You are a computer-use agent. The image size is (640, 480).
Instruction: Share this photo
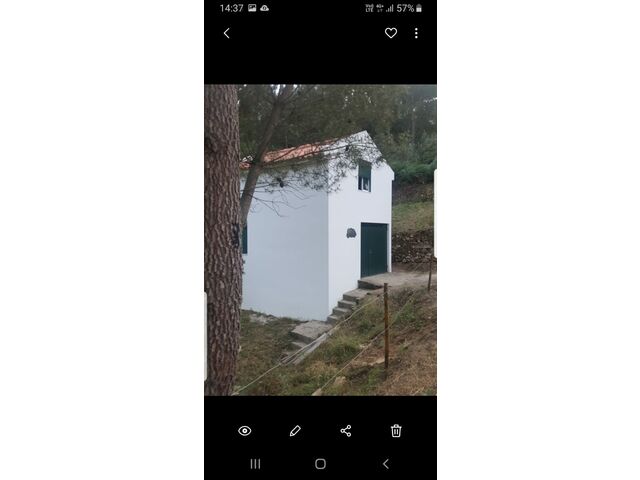tap(346, 431)
